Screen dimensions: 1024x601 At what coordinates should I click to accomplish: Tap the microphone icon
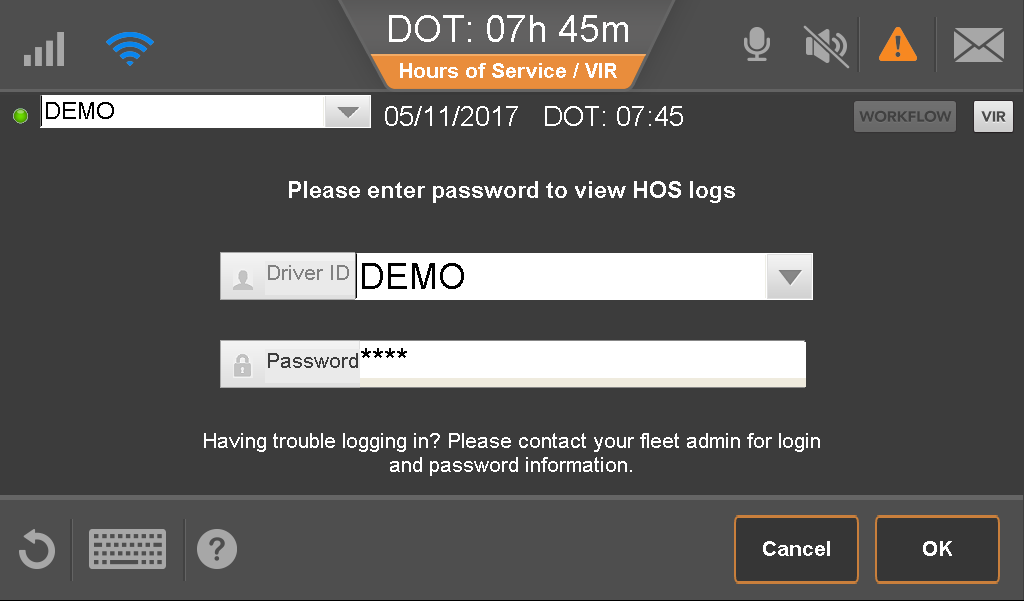pos(758,45)
